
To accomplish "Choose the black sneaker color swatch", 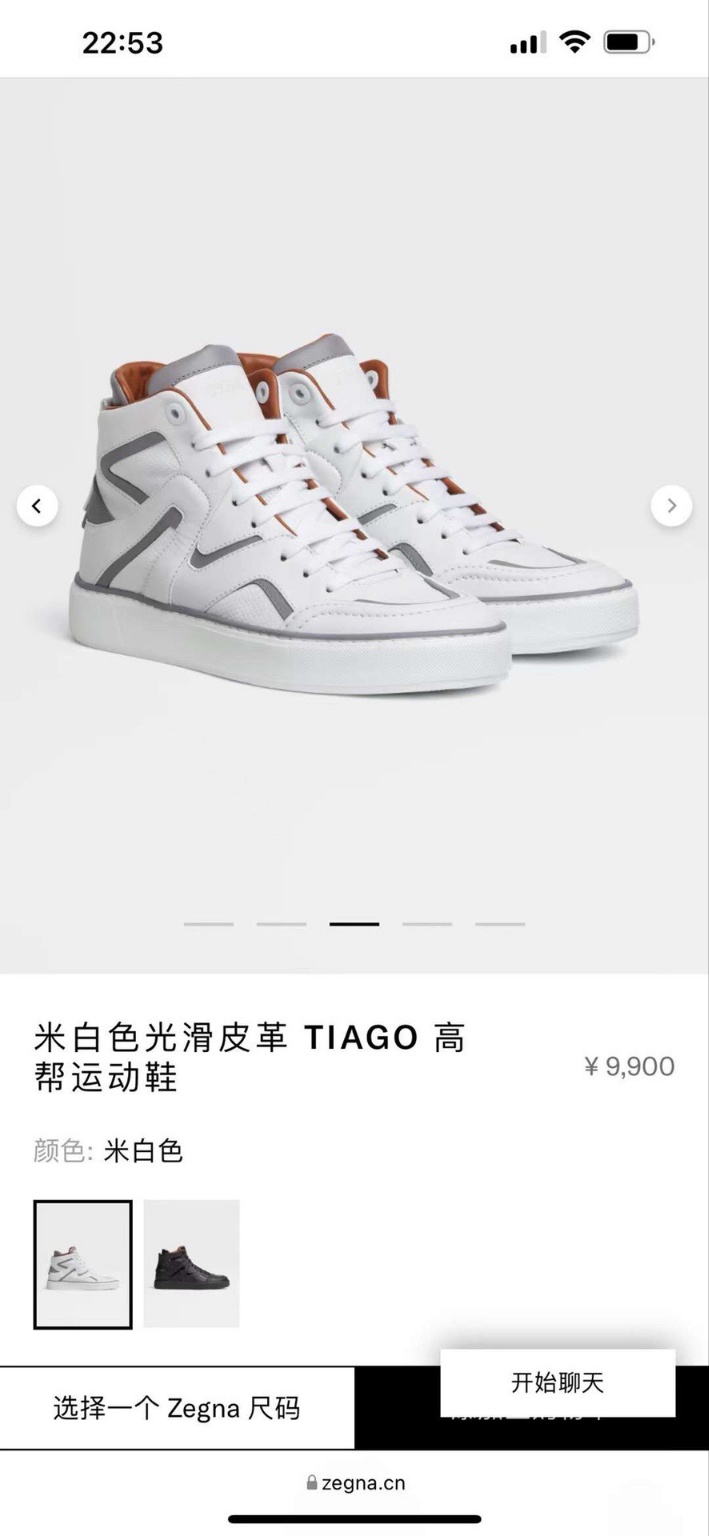I will coord(192,1264).
